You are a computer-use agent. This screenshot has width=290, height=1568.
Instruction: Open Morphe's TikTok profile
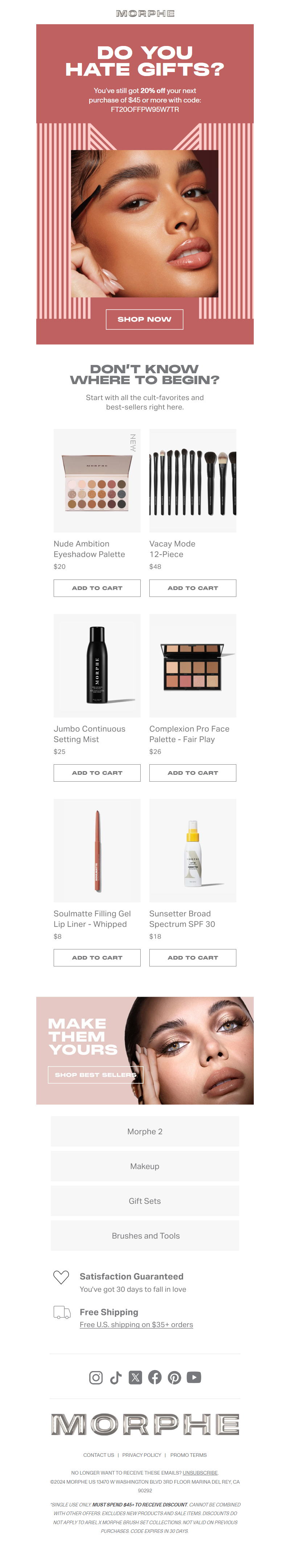tap(116, 1378)
